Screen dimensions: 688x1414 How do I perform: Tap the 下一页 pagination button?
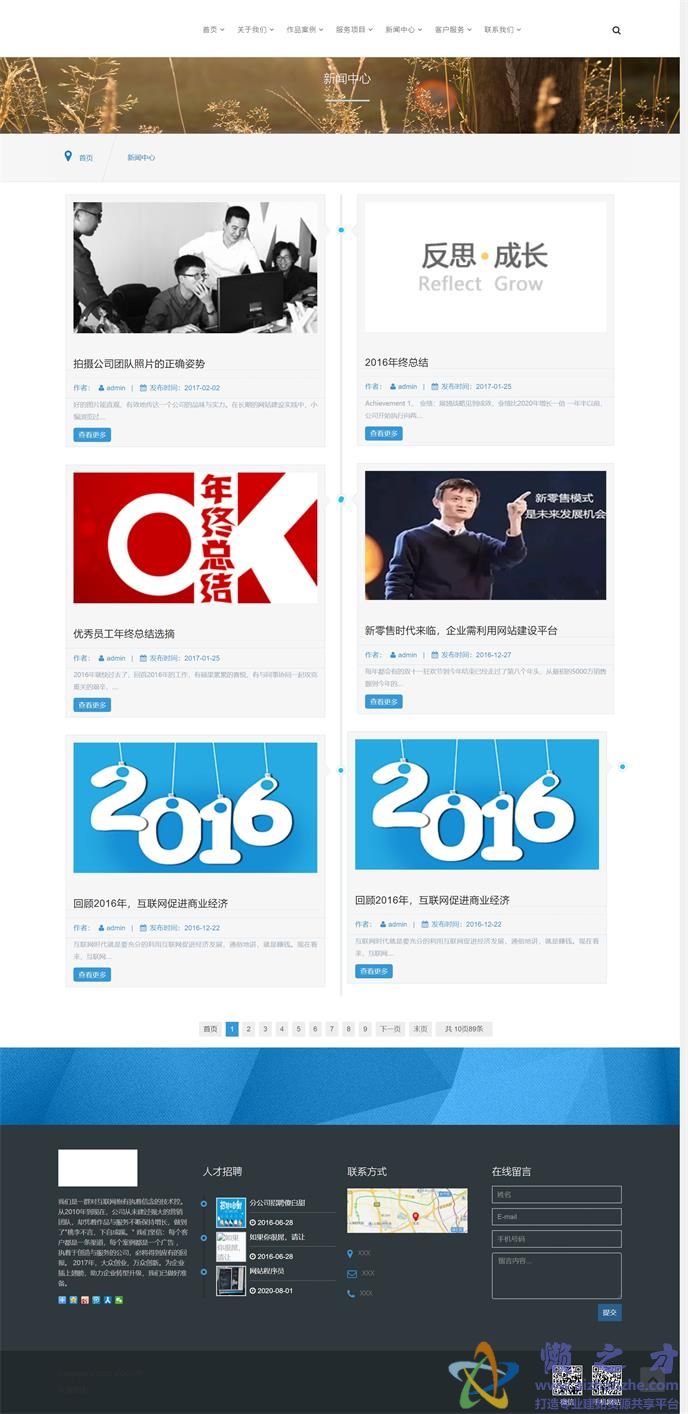(x=390, y=1029)
